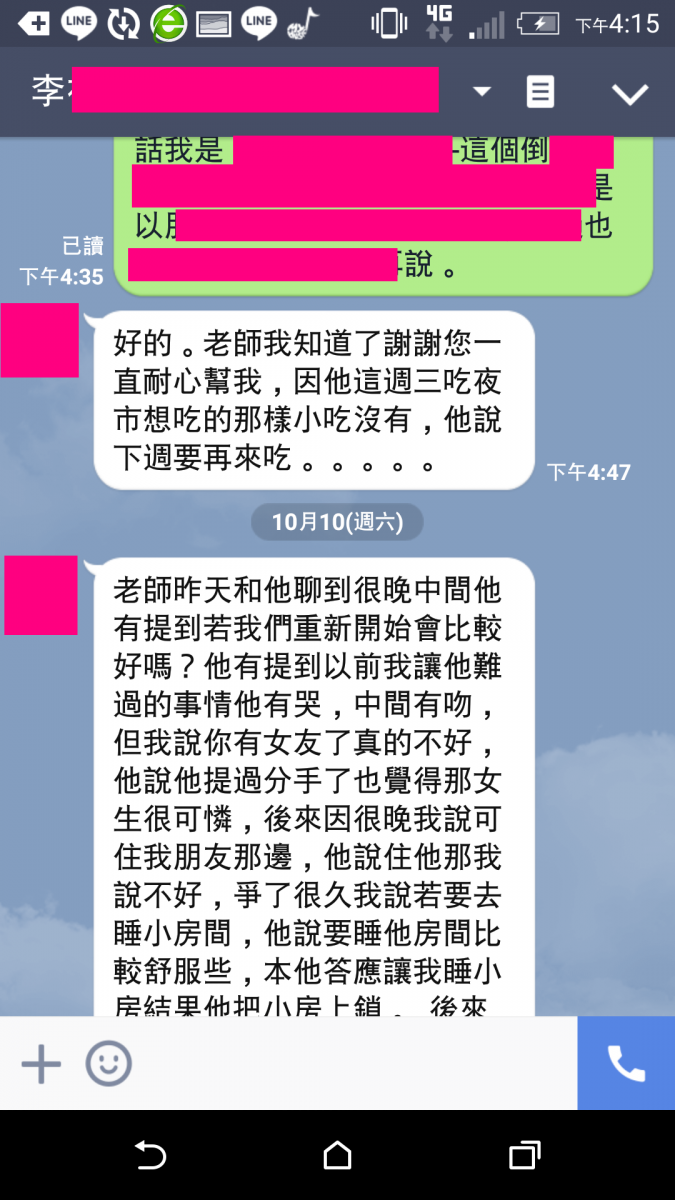
Task: Tap sender avatar beside 老師昨天 message
Action: click(x=41, y=595)
